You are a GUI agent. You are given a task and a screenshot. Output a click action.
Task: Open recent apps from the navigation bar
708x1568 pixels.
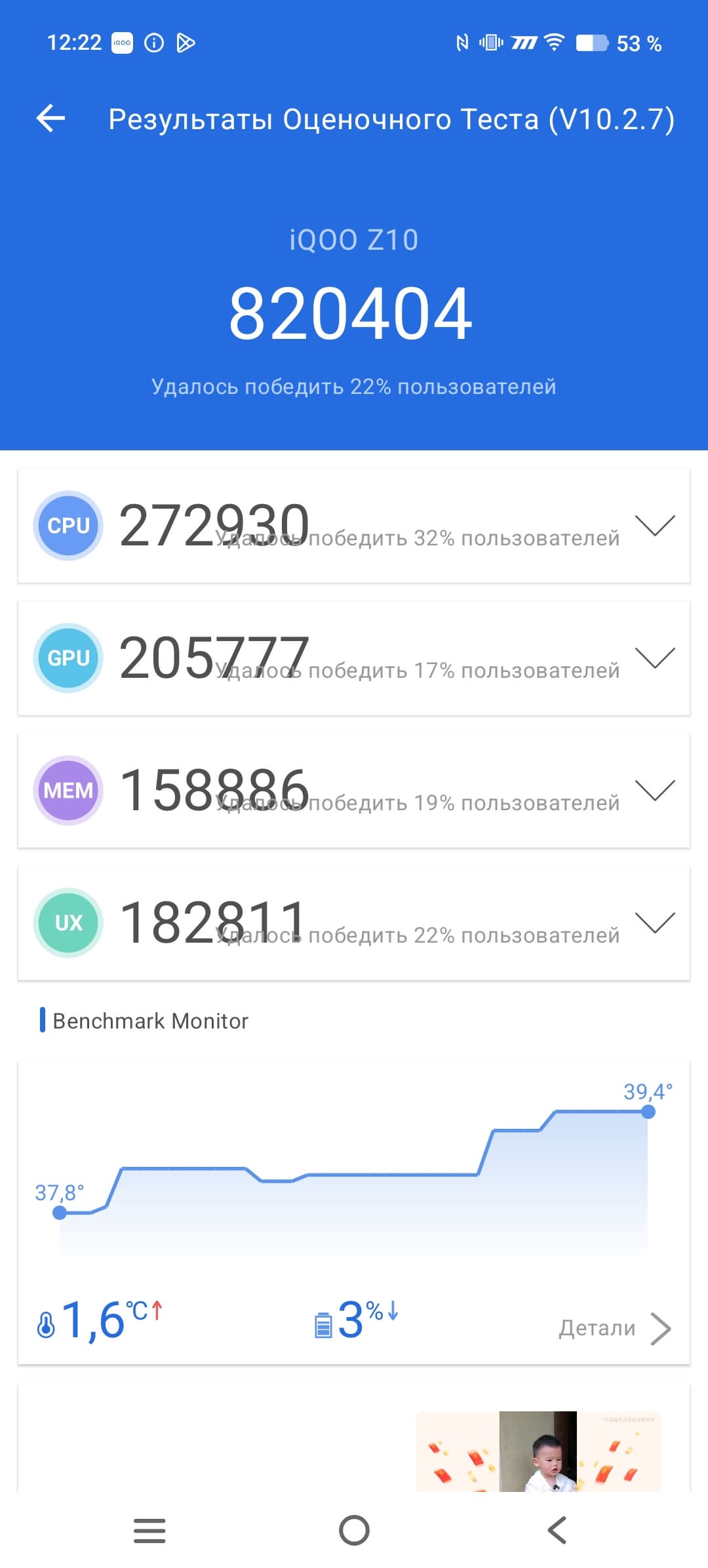(x=149, y=1531)
